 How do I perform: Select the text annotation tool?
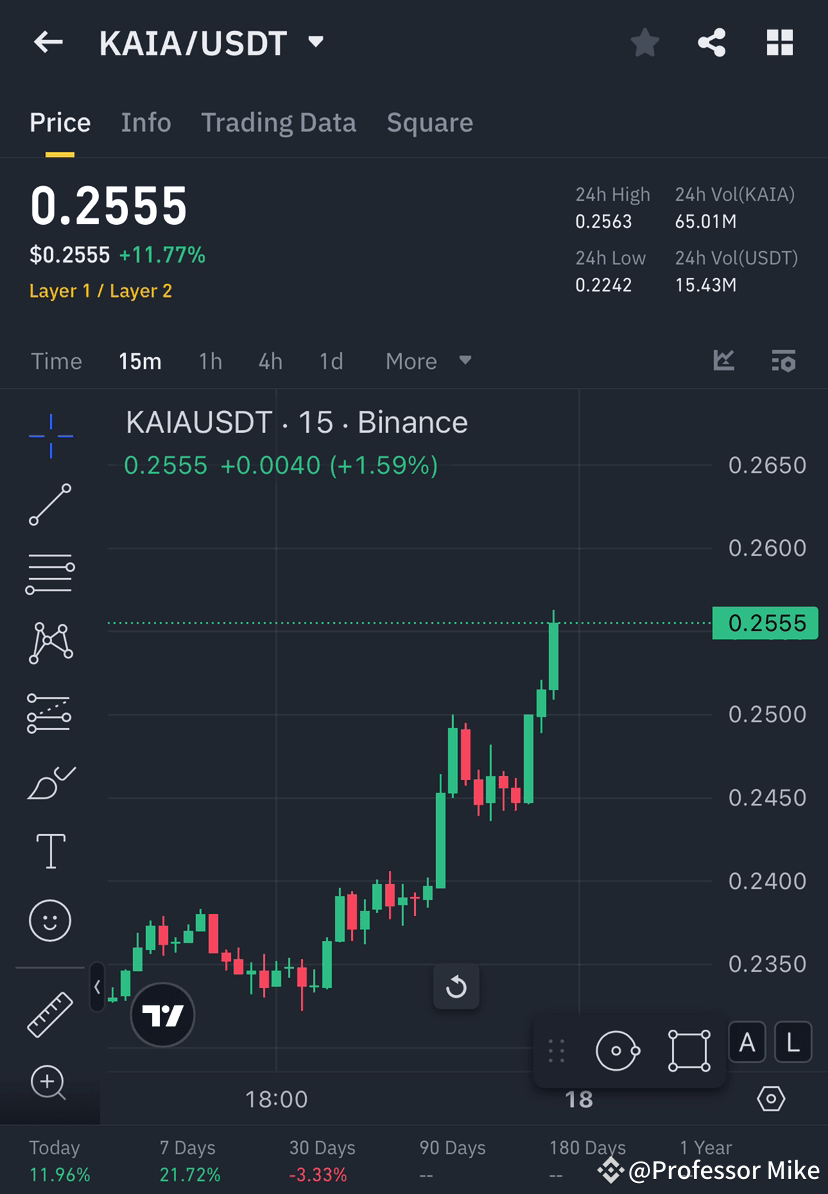point(49,850)
